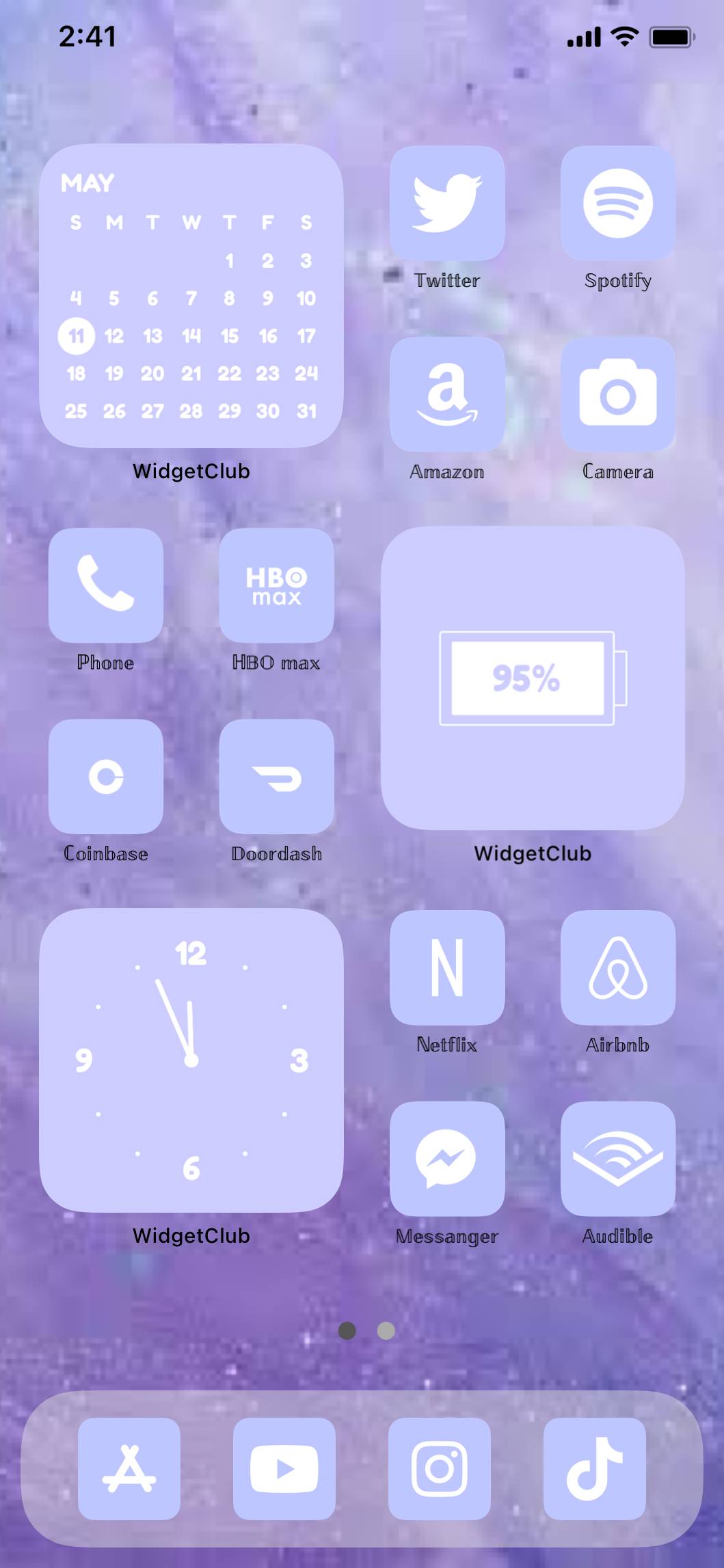Viewport: 724px width, 1568px height.
Task: Open Netflix
Action: coord(447,967)
